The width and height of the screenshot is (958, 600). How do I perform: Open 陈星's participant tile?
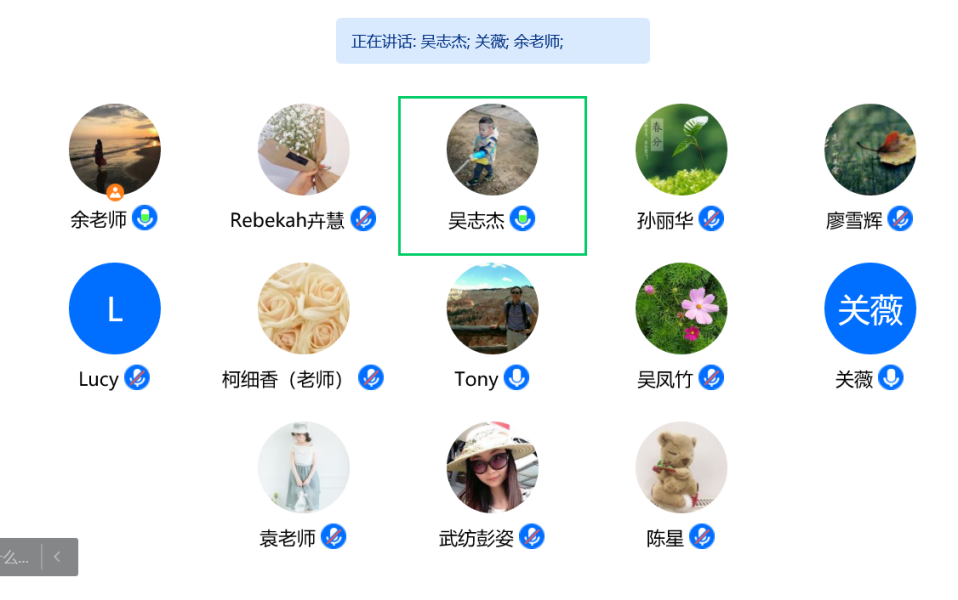(681, 467)
